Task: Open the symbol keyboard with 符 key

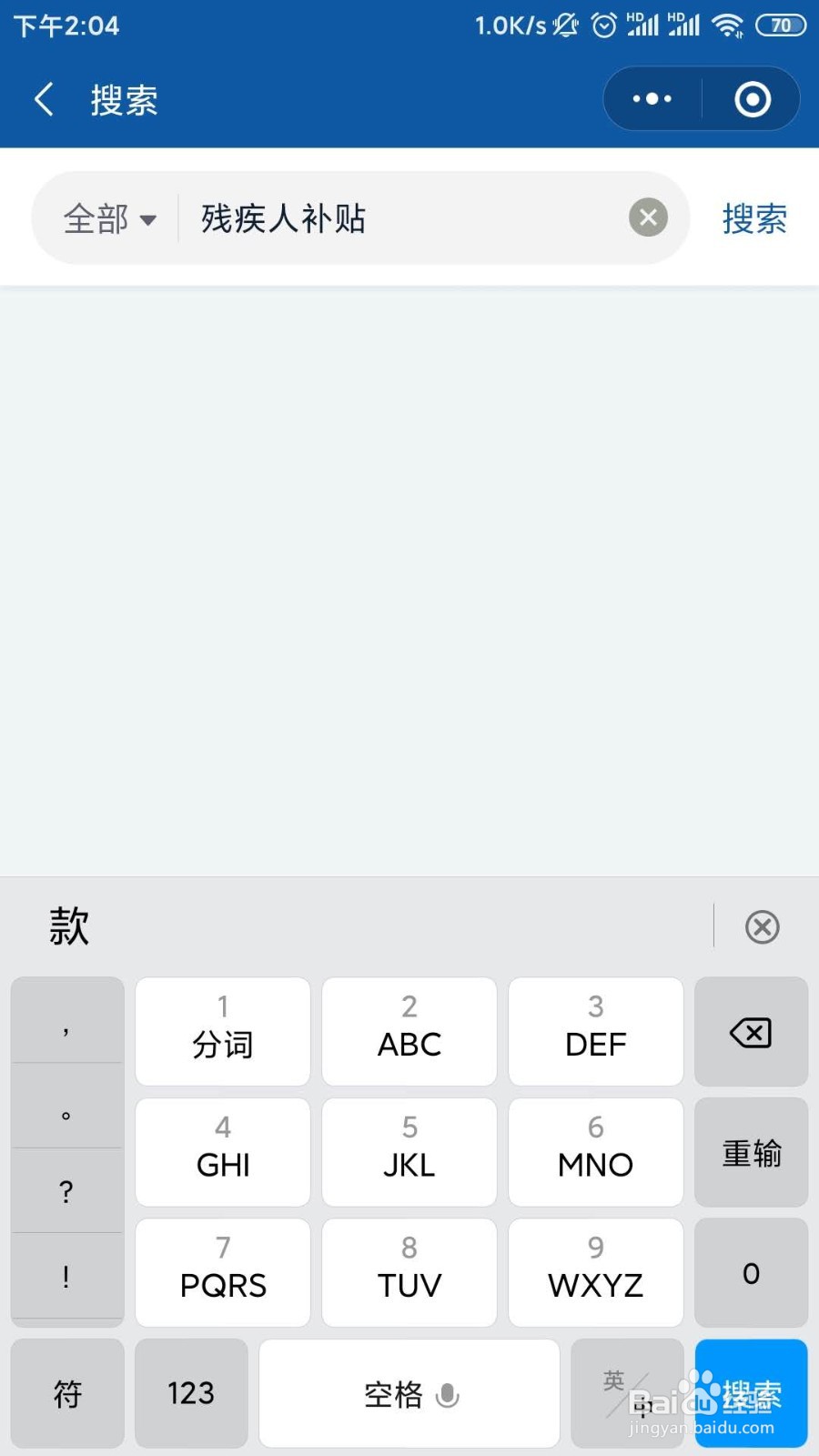Action: click(x=66, y=1393)
